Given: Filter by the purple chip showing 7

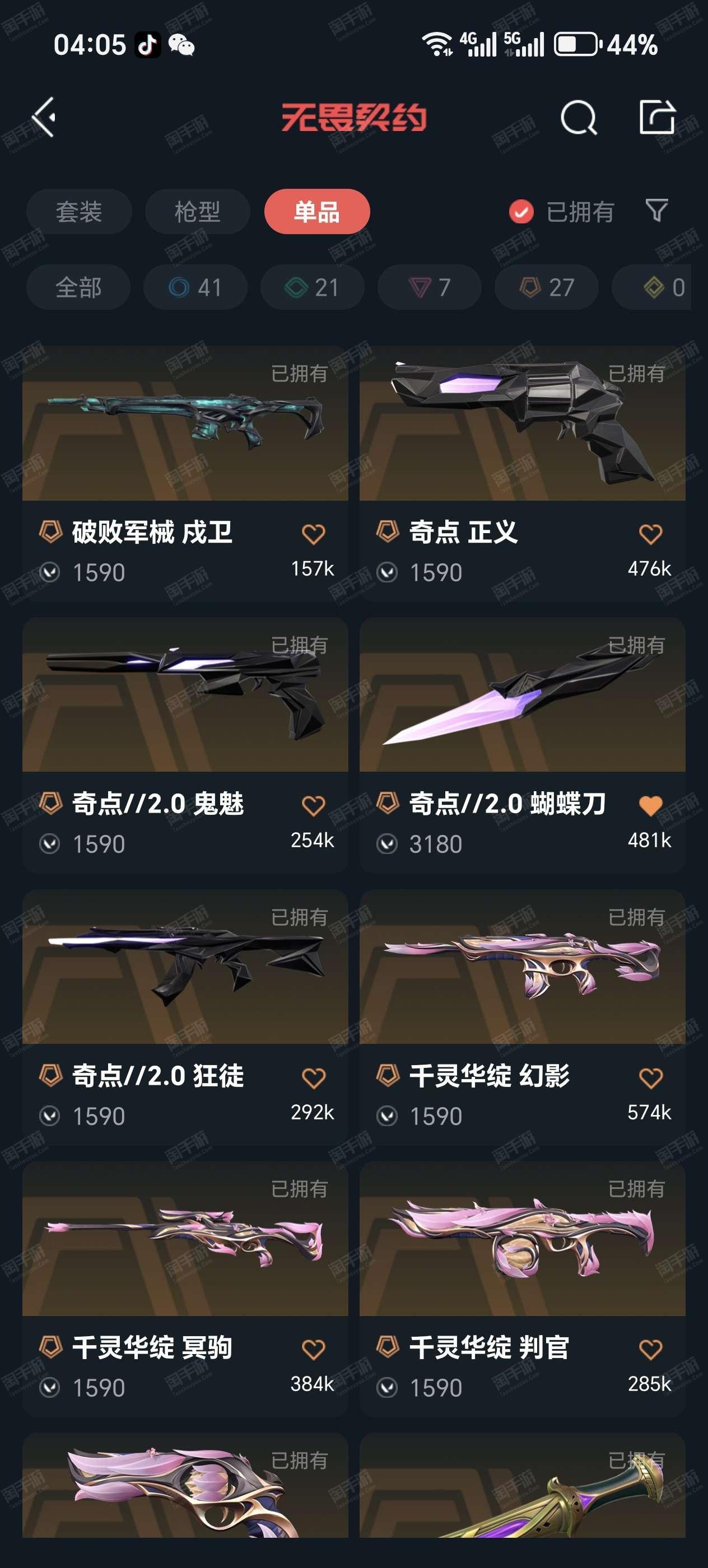Looking at the screenshot, I should click(x=430, y=287).
